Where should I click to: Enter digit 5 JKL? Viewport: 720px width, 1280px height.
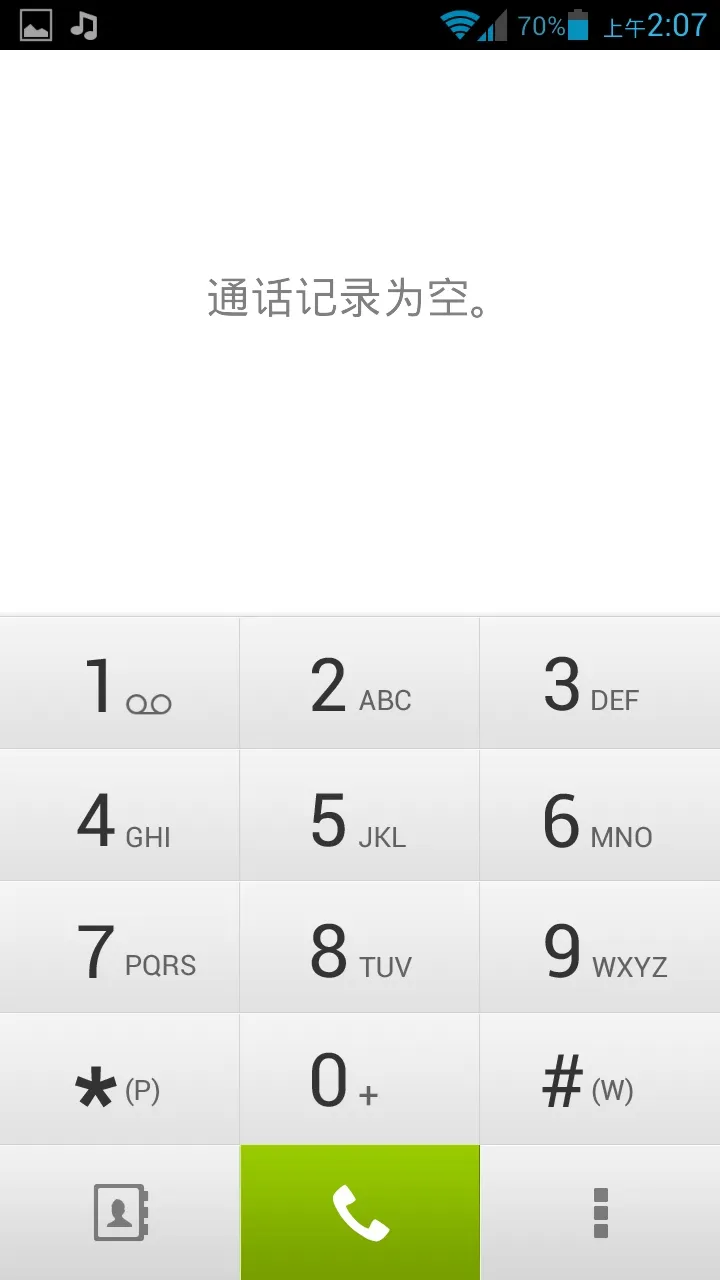pos(360,815)
